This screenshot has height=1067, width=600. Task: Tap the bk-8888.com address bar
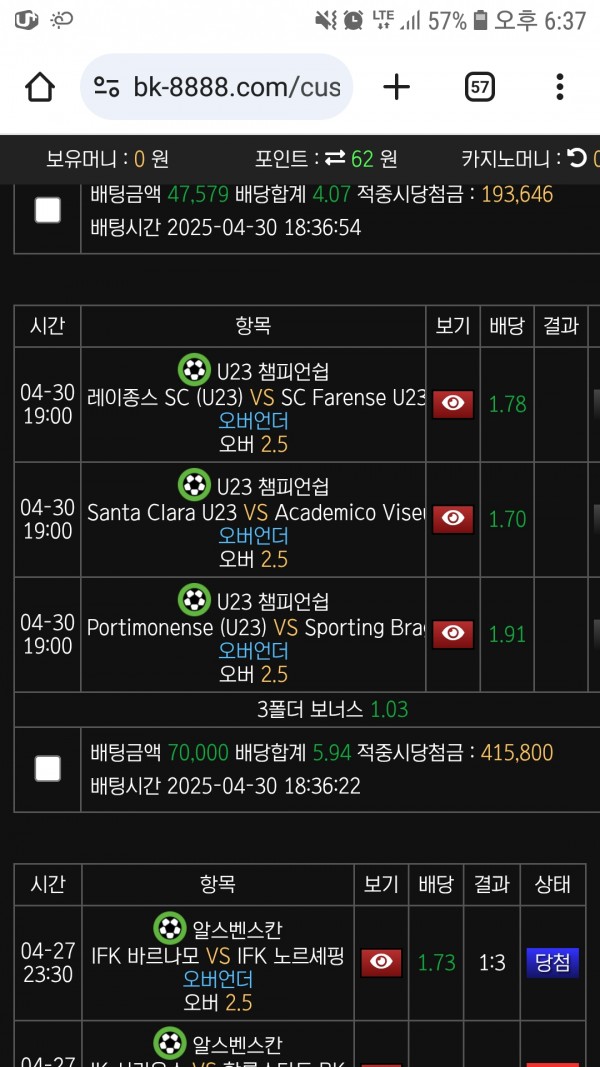coord(216,87)
